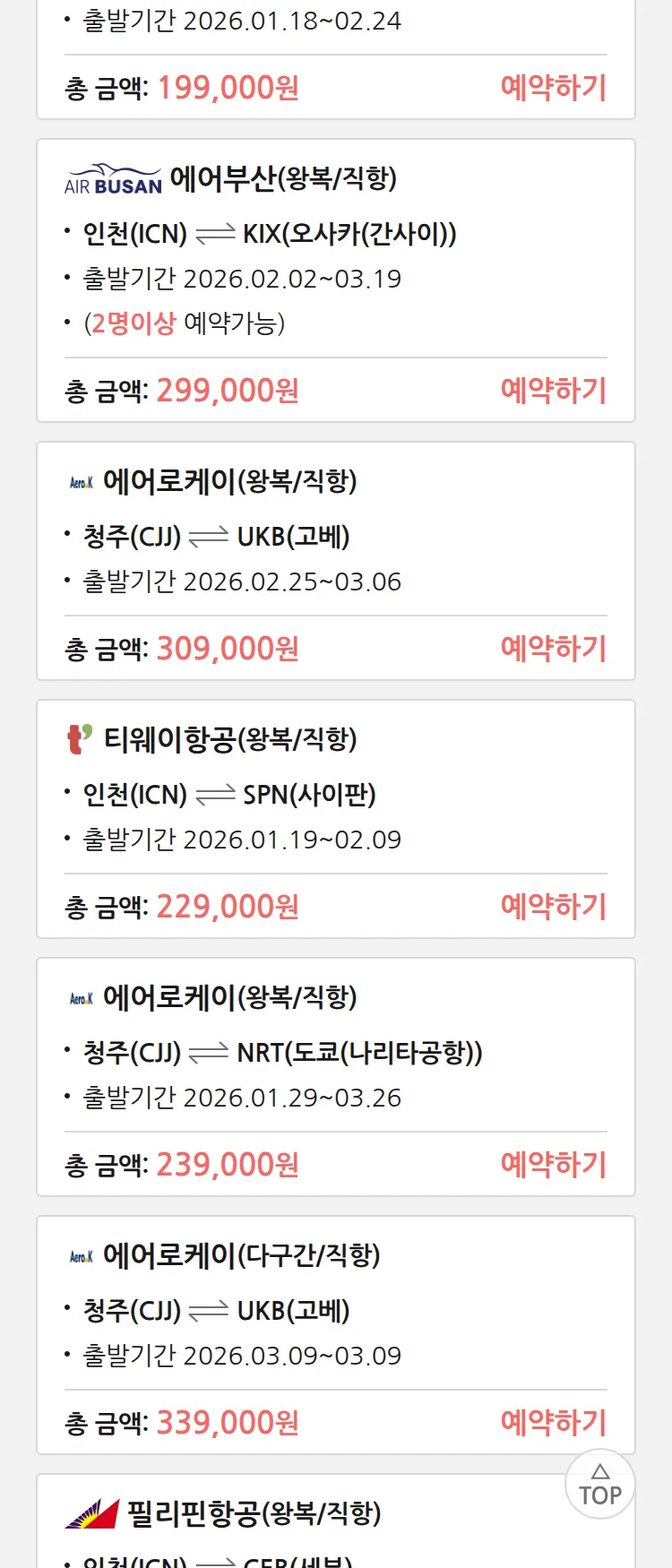This screenshot has height=1568, width=672.
Task: Book the 에어부산 Incheon–Osaka 299,000원 flight
Action: point(553,391)
